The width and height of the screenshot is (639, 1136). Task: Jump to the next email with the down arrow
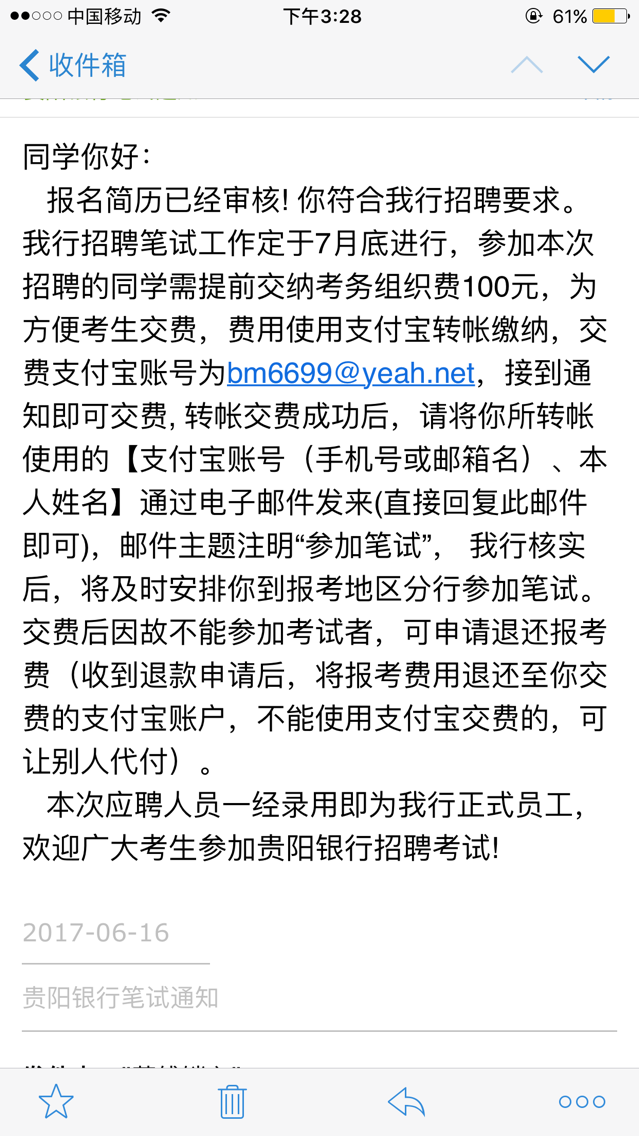(593, 66)
